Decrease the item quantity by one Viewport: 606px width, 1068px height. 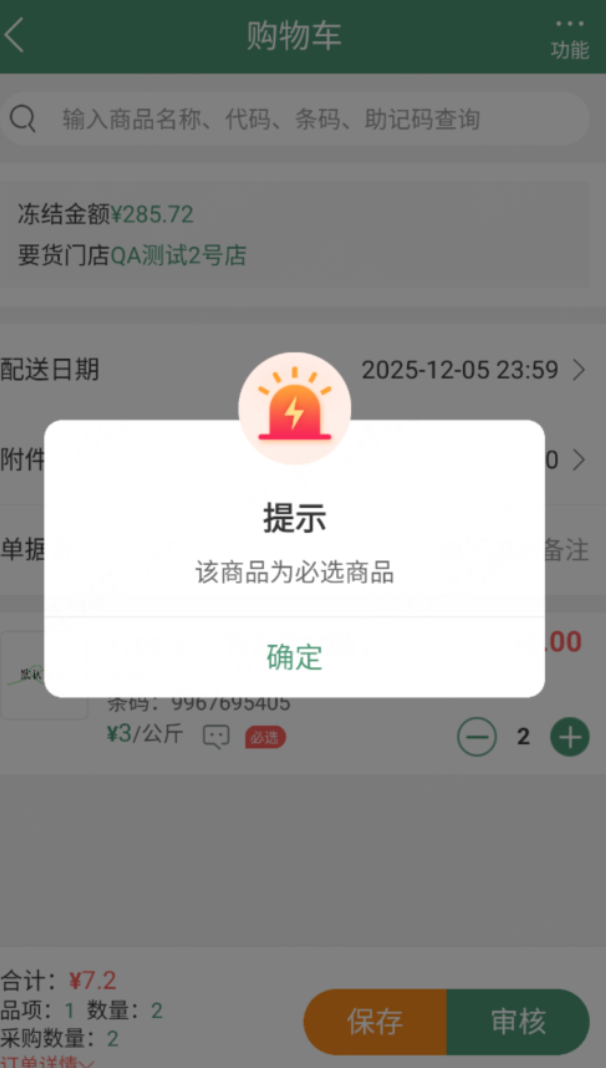[x=477, y=738]
